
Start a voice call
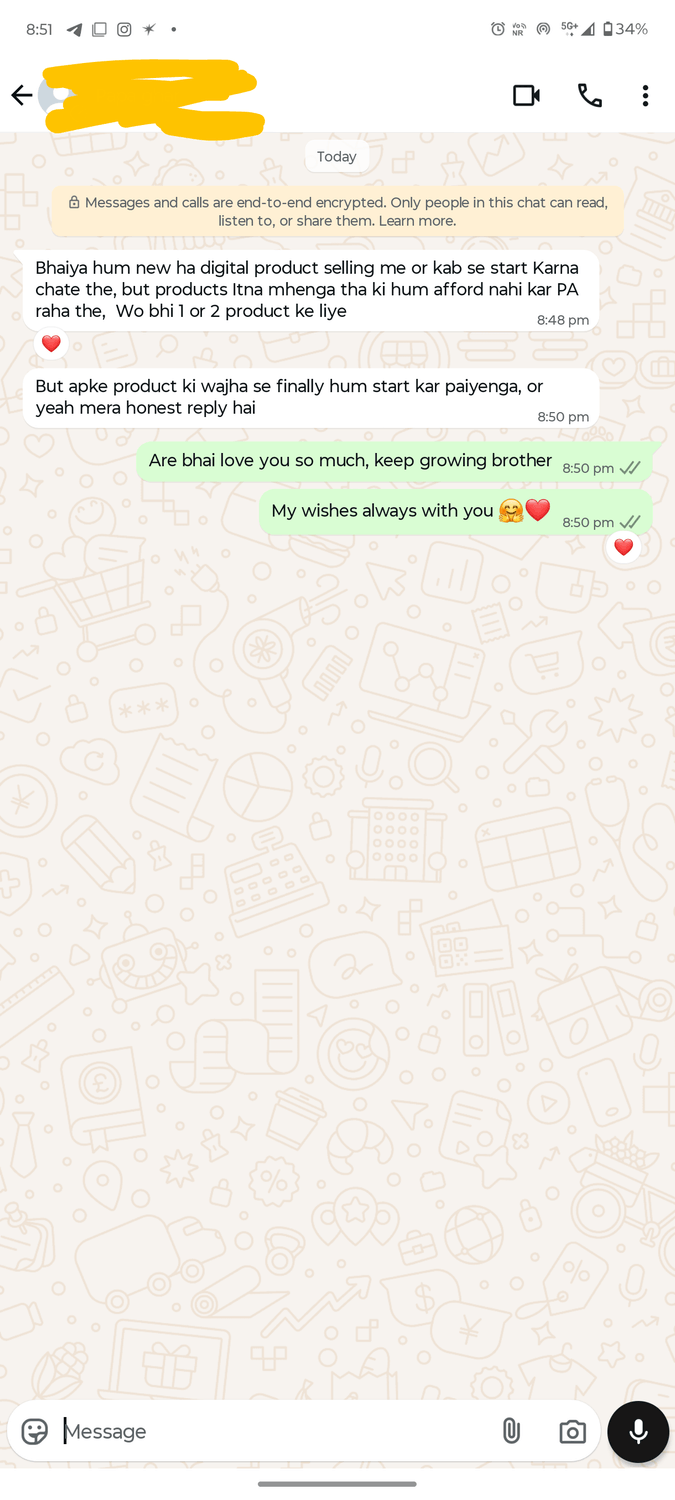[x=590, y=96]
